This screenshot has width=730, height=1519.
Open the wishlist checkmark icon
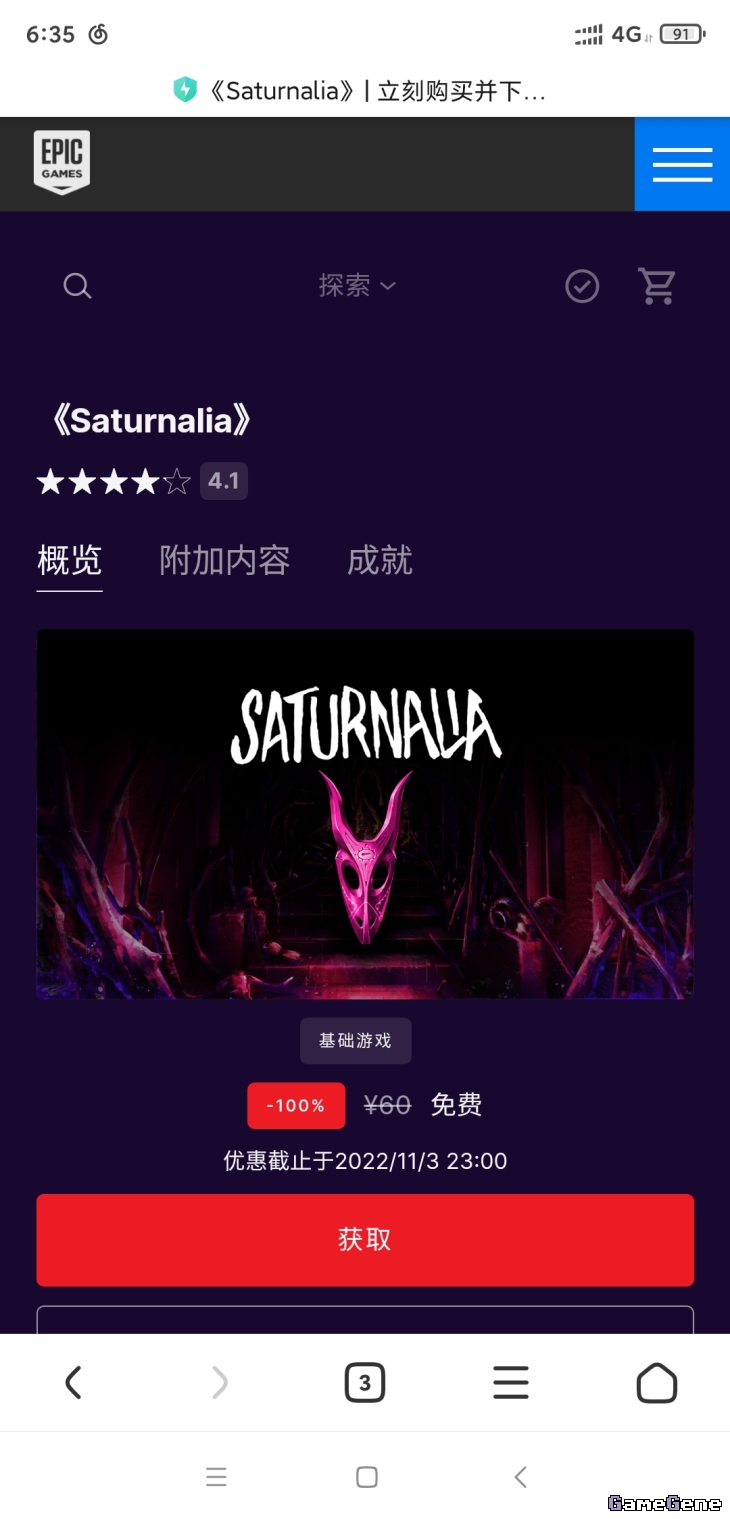582,287
